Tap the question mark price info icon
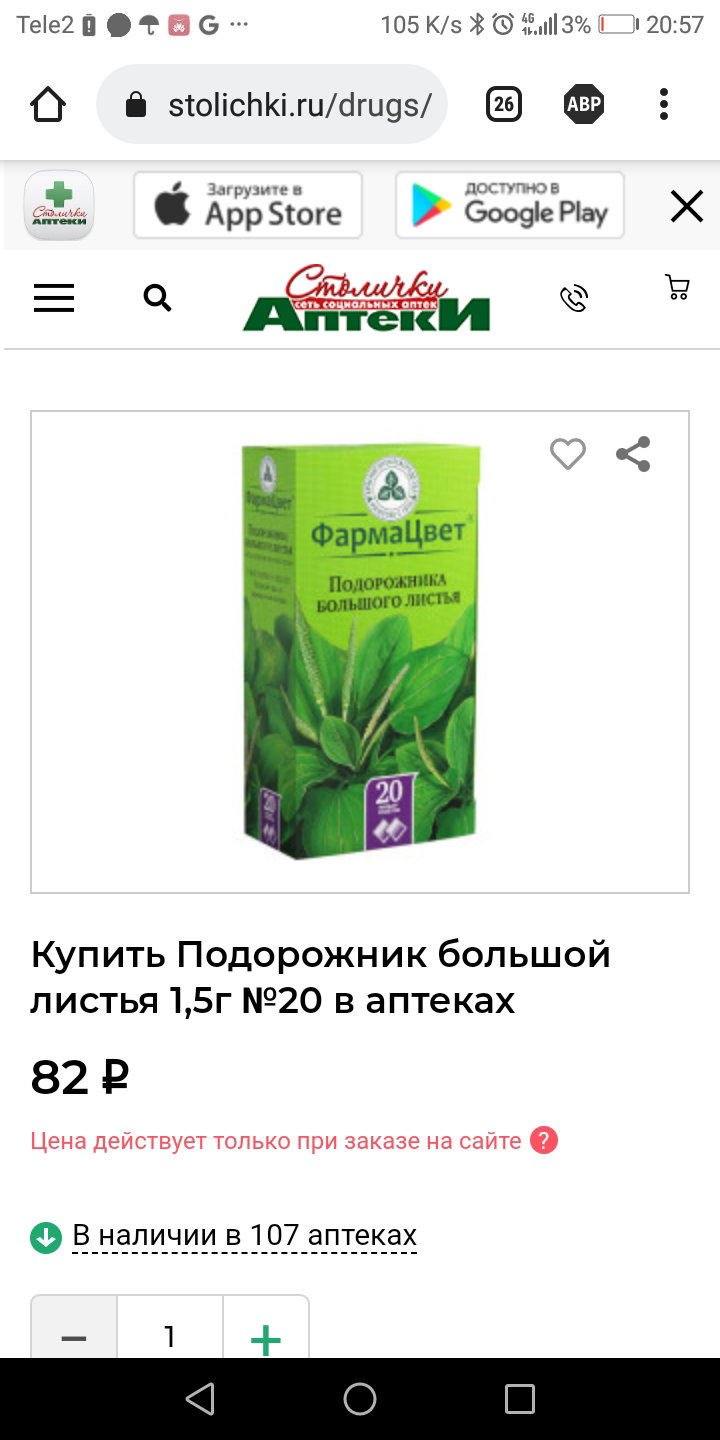This screenshot has width=720, height=1440. [544, 1140]
